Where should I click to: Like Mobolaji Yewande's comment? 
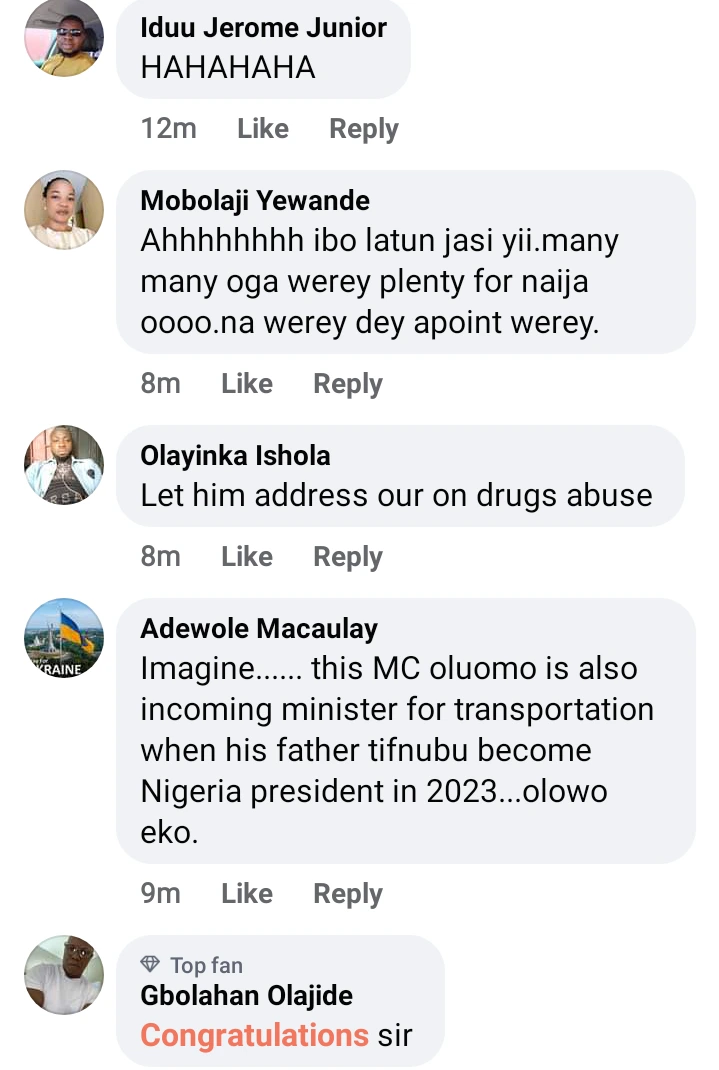pos(247,384)
